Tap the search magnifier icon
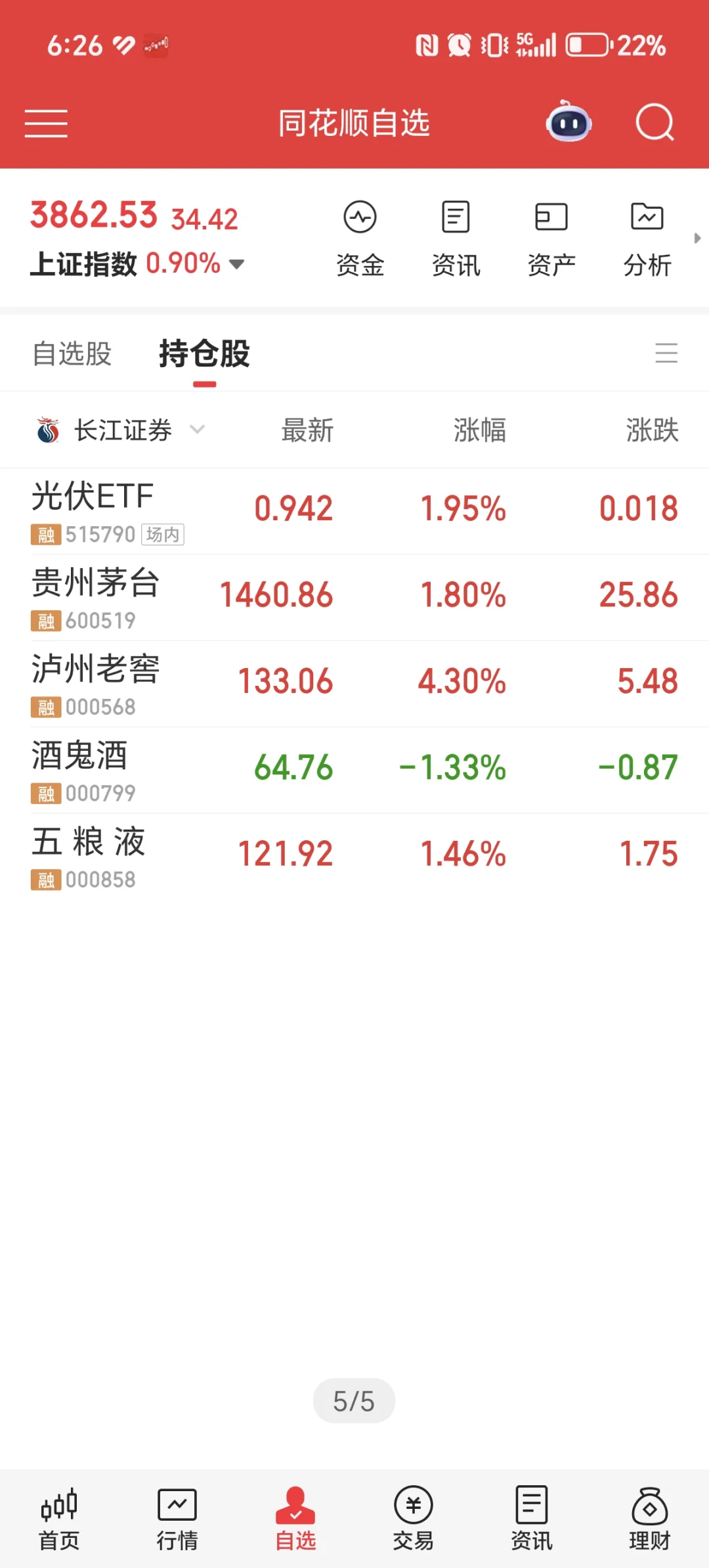Screen dimensions: 709x1568 point(655,123)
